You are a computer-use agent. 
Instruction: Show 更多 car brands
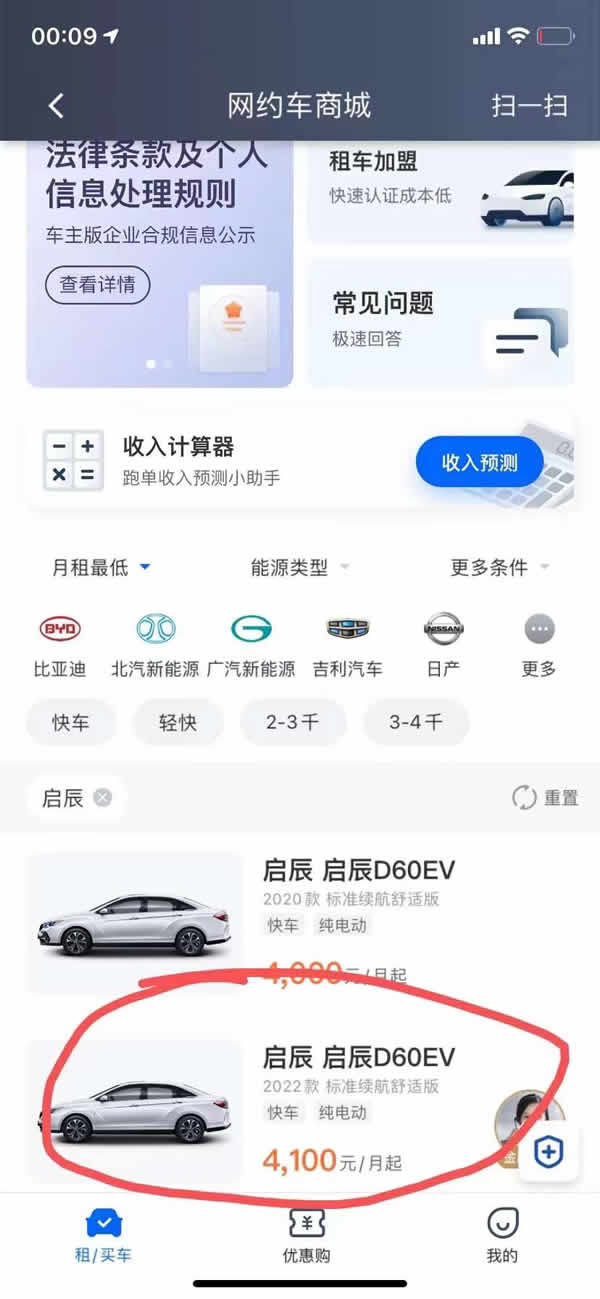click(538, 645)
